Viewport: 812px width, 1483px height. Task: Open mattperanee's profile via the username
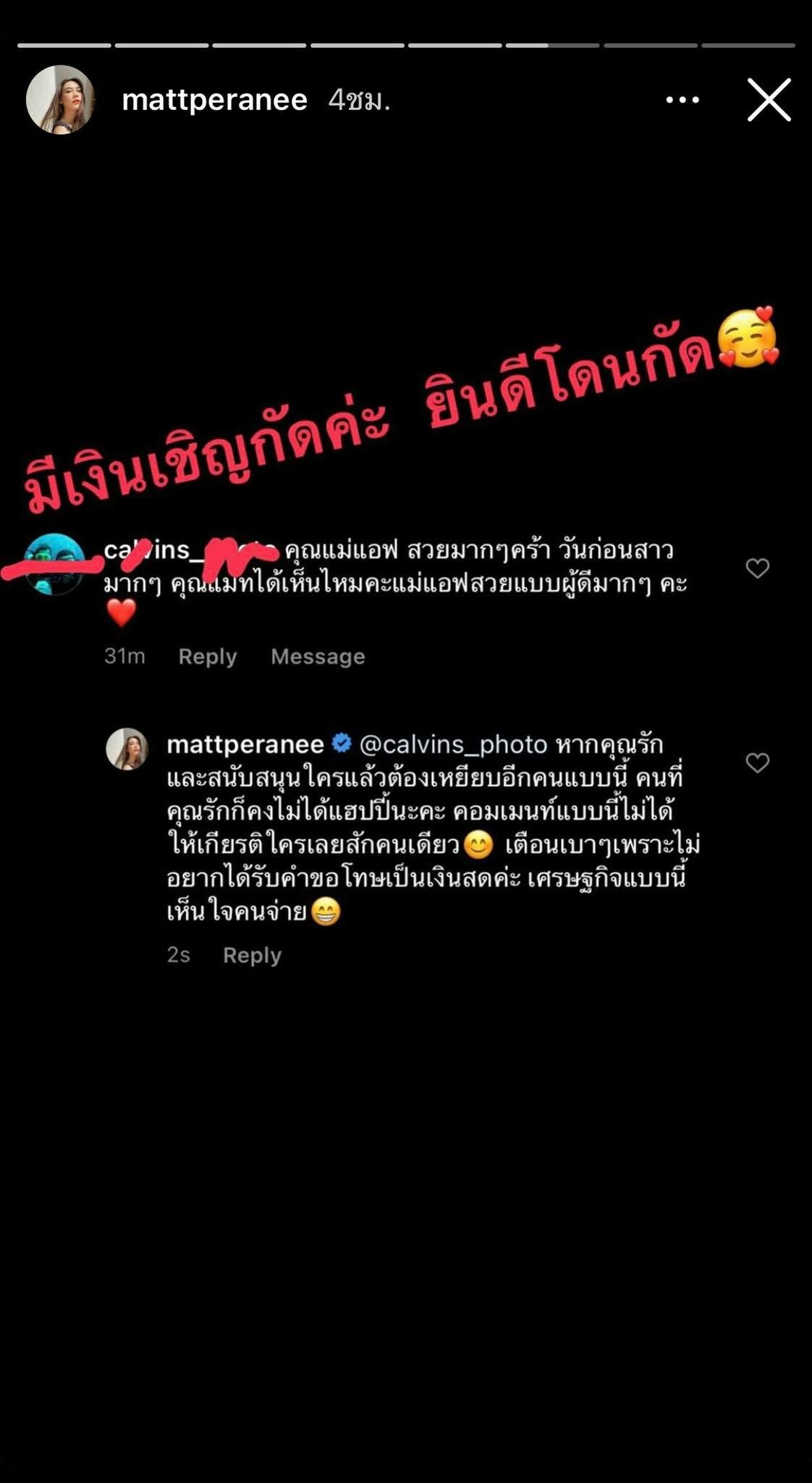(x=214, y=100)
